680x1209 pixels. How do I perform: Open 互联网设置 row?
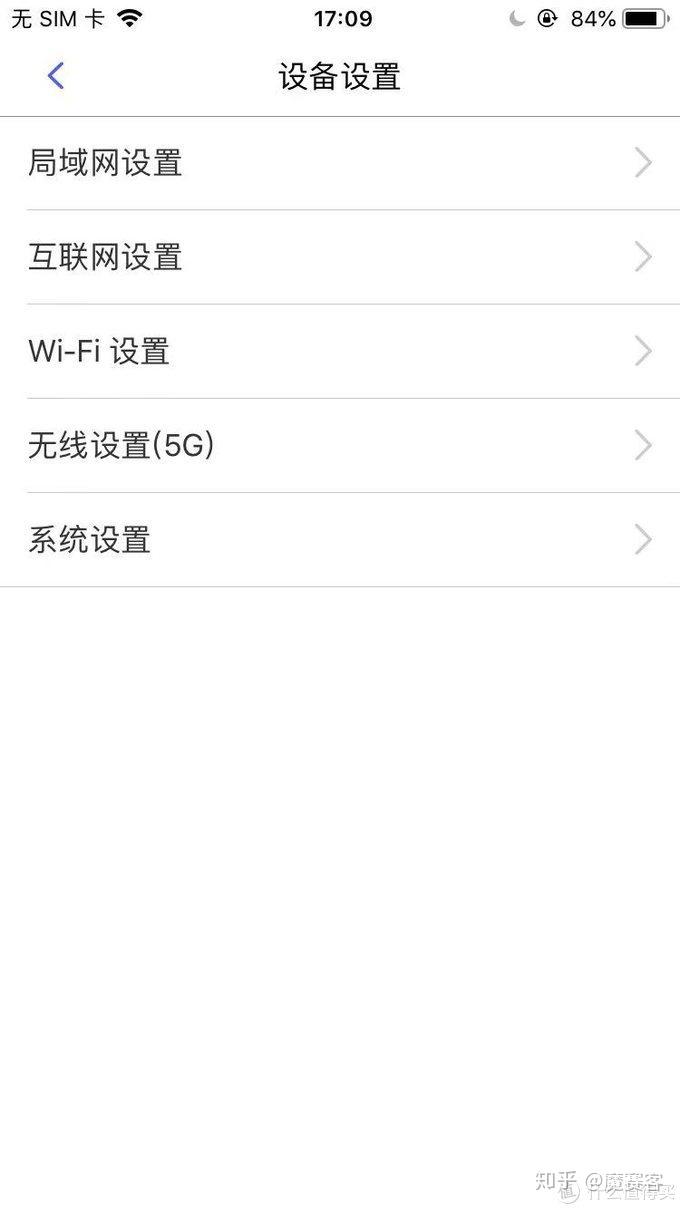click(x=340, y=257)
